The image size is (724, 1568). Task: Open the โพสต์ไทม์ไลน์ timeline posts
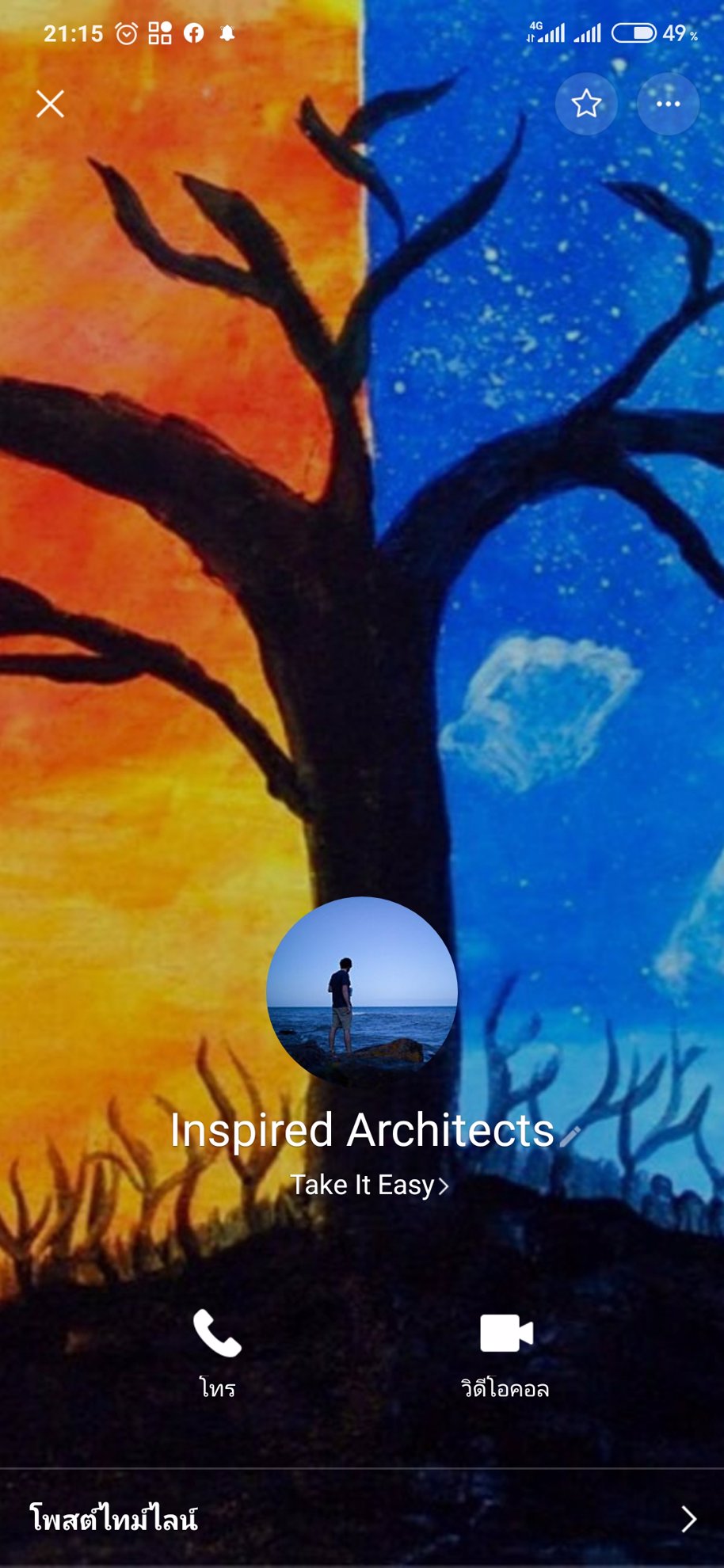click(362, 1518)
